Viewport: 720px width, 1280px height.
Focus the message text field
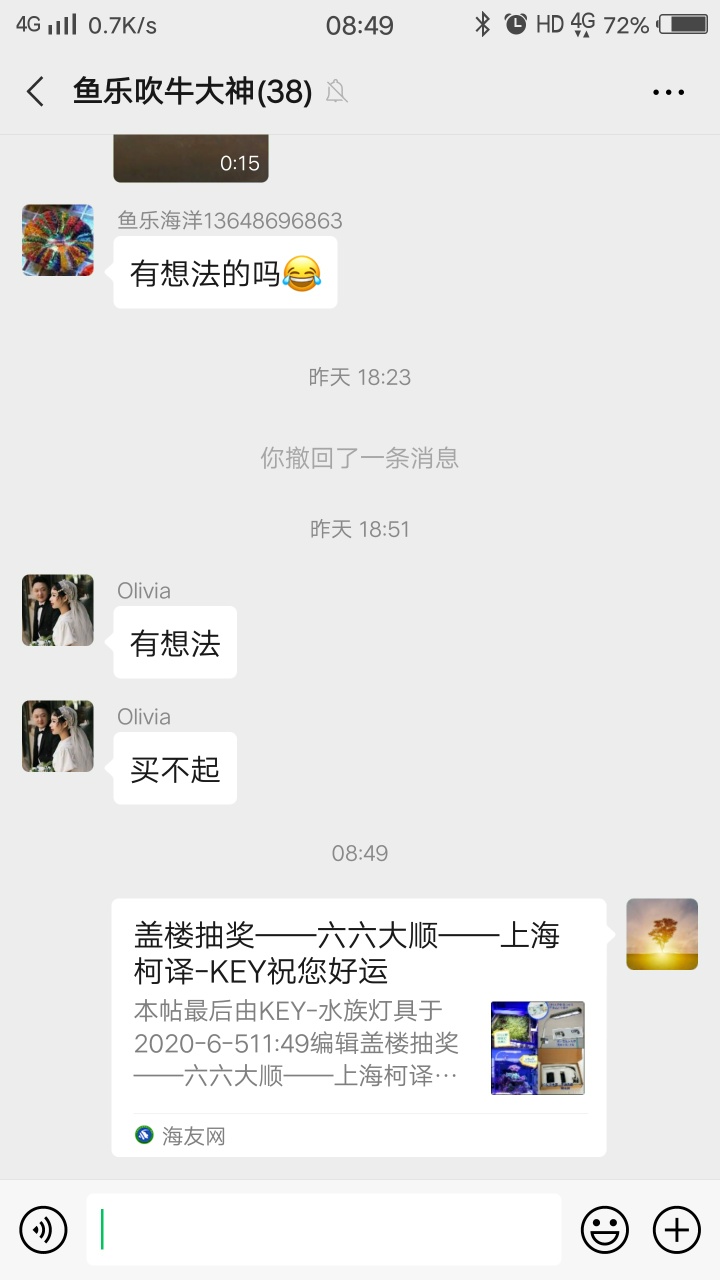click(x=323, y=1230)
